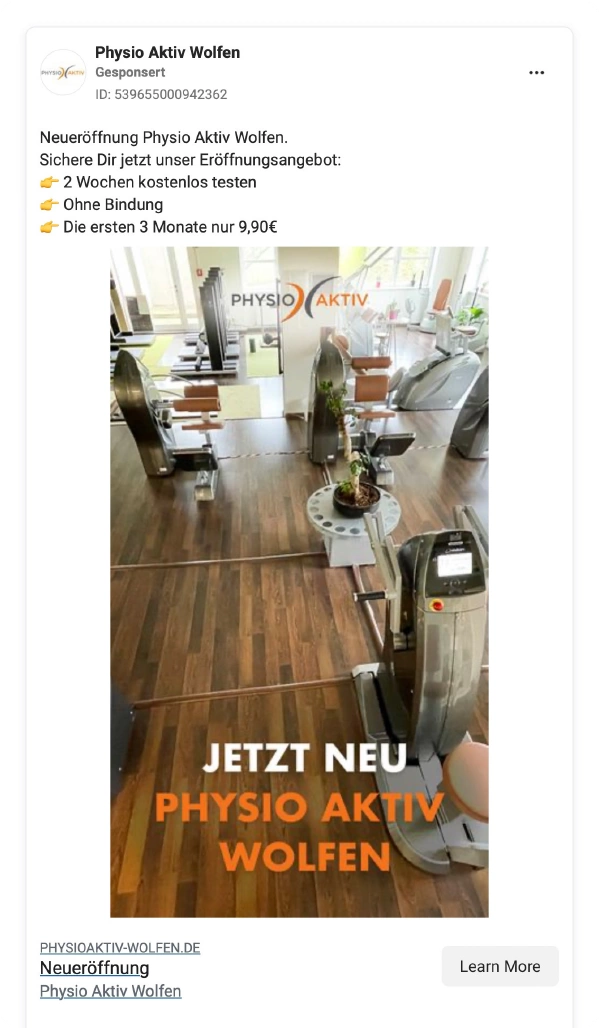Open Physio Aktiv Wolfen page name
This screenshot has width=600, height=1028.
pyautogui.click(x=167, y=52)
